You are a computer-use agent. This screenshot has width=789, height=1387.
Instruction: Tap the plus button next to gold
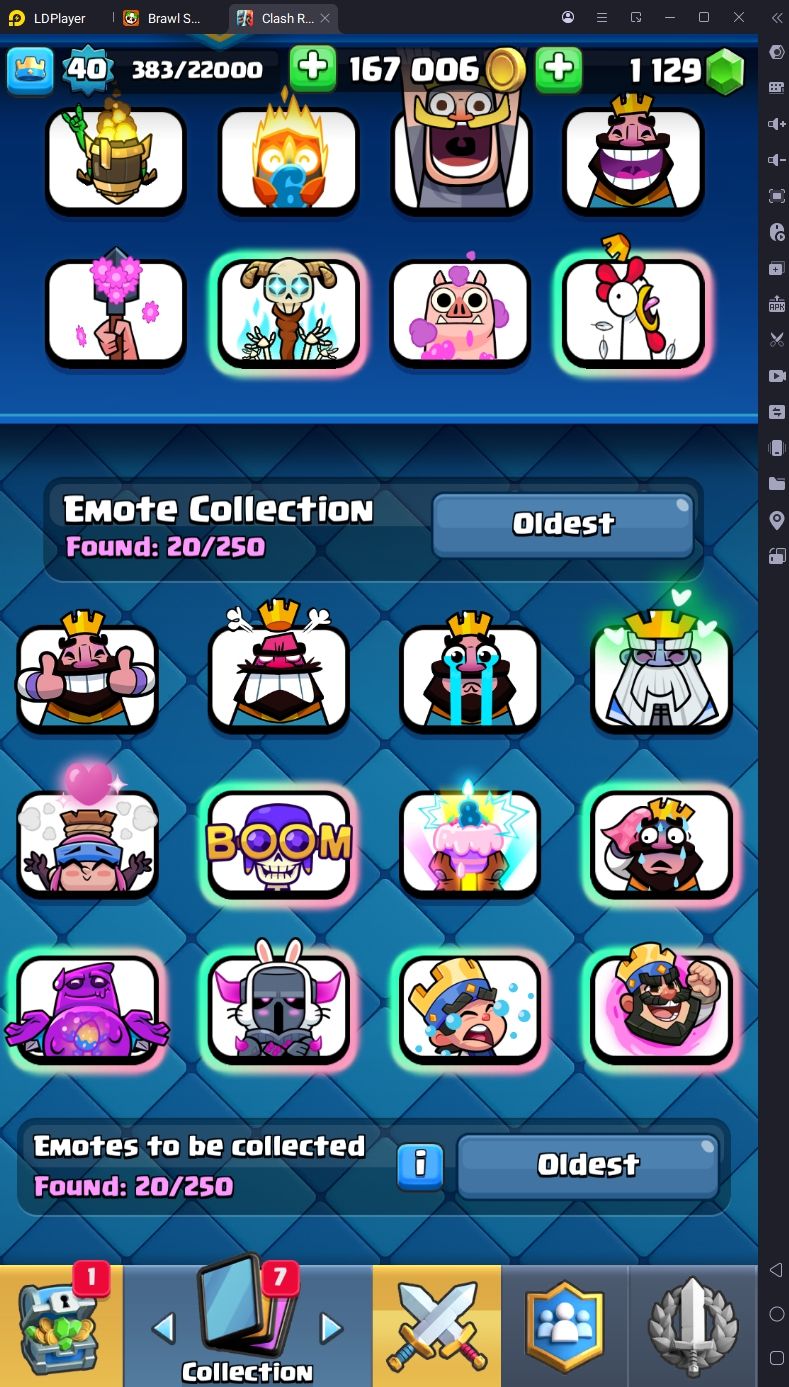313,68
